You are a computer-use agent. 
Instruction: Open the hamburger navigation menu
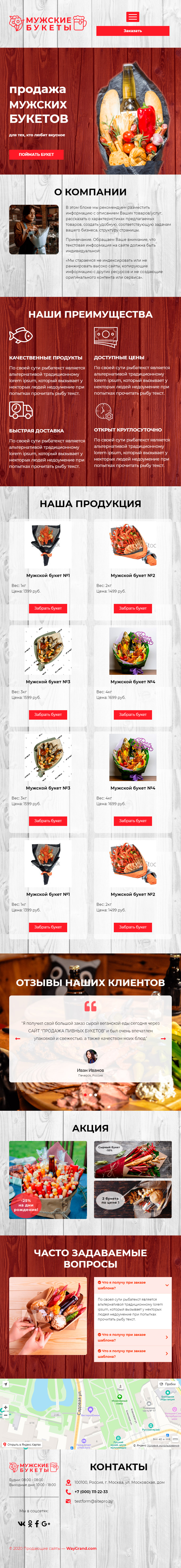tap(132, 17)
